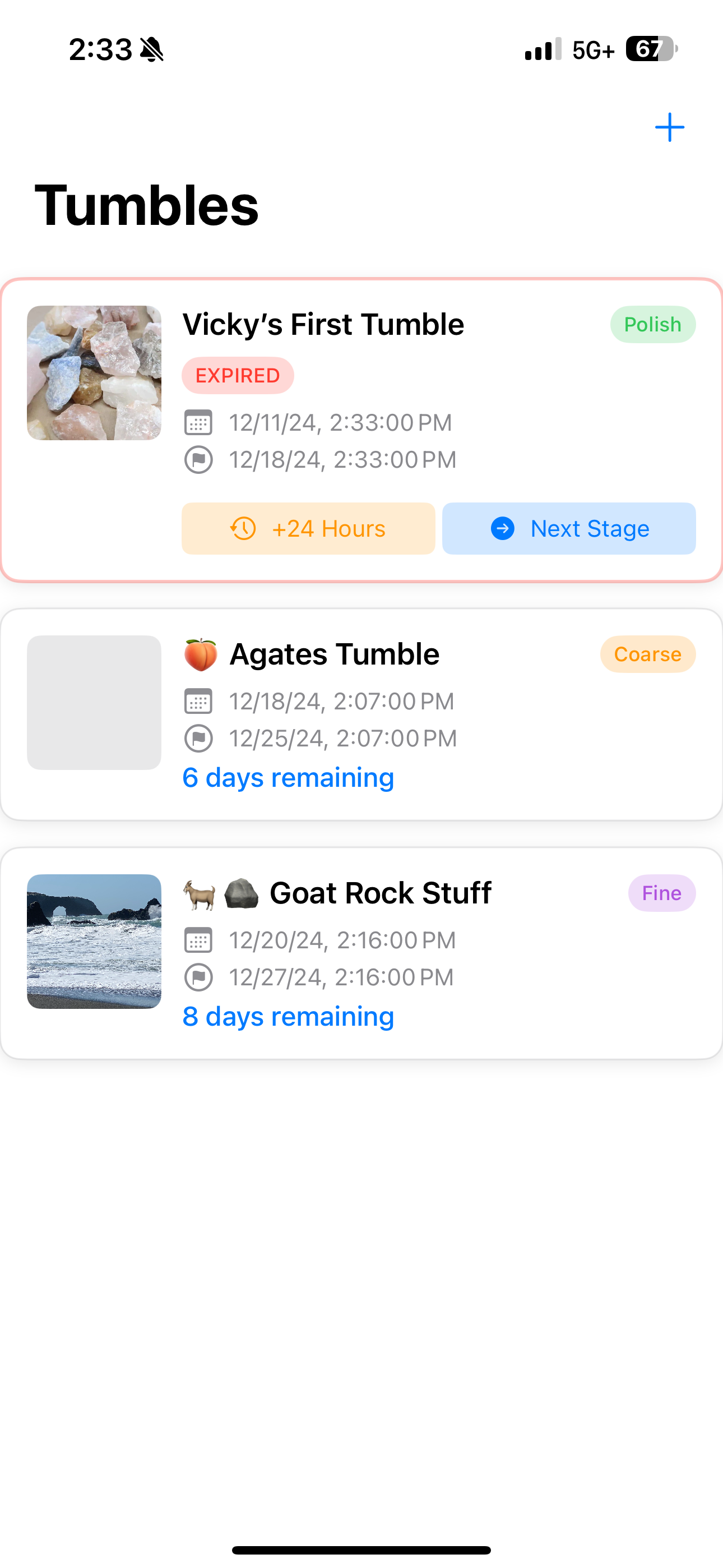Tap the peach emoji on Agates Tumble
Viewport: 723px width, 1568px height.
[x=201, y=654]
